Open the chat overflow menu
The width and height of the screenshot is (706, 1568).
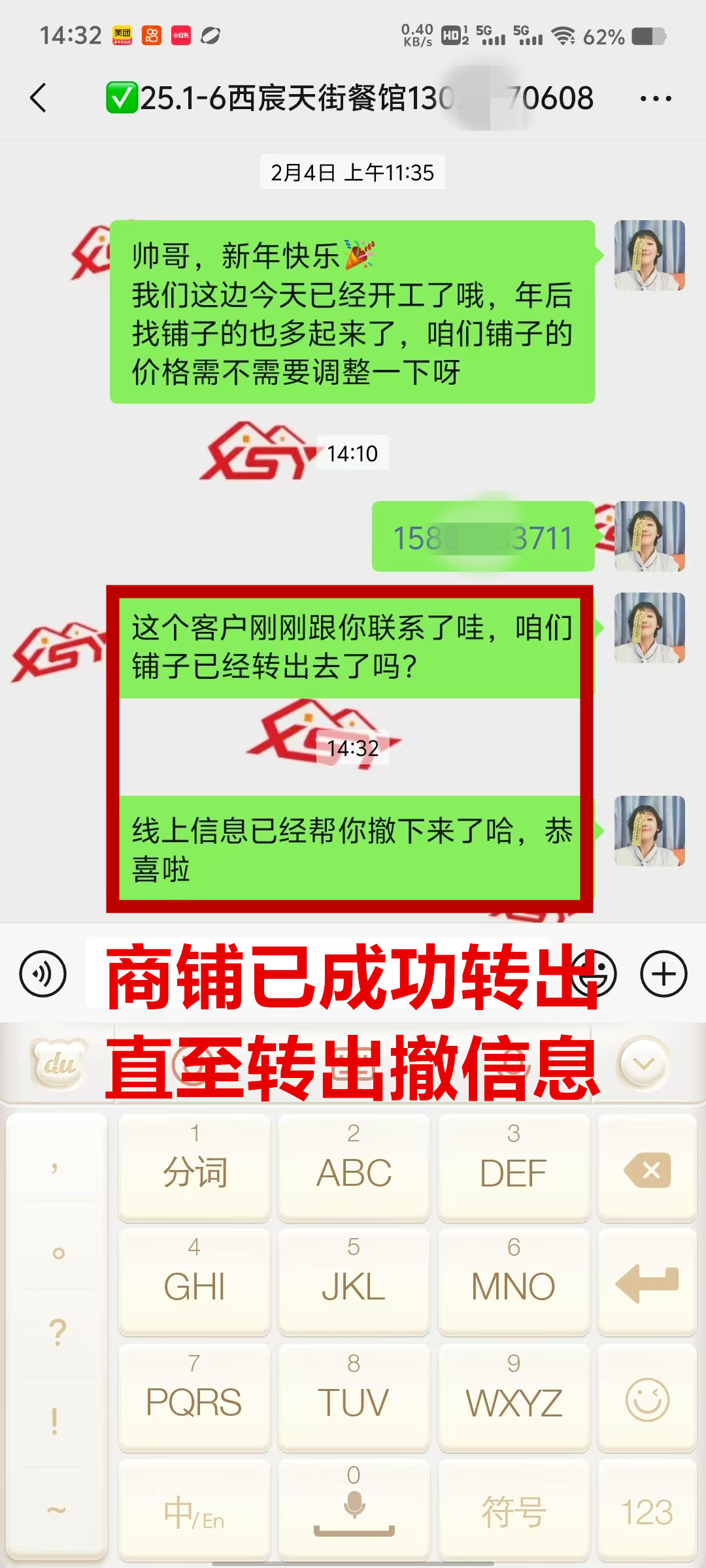[x=655, y=99]
